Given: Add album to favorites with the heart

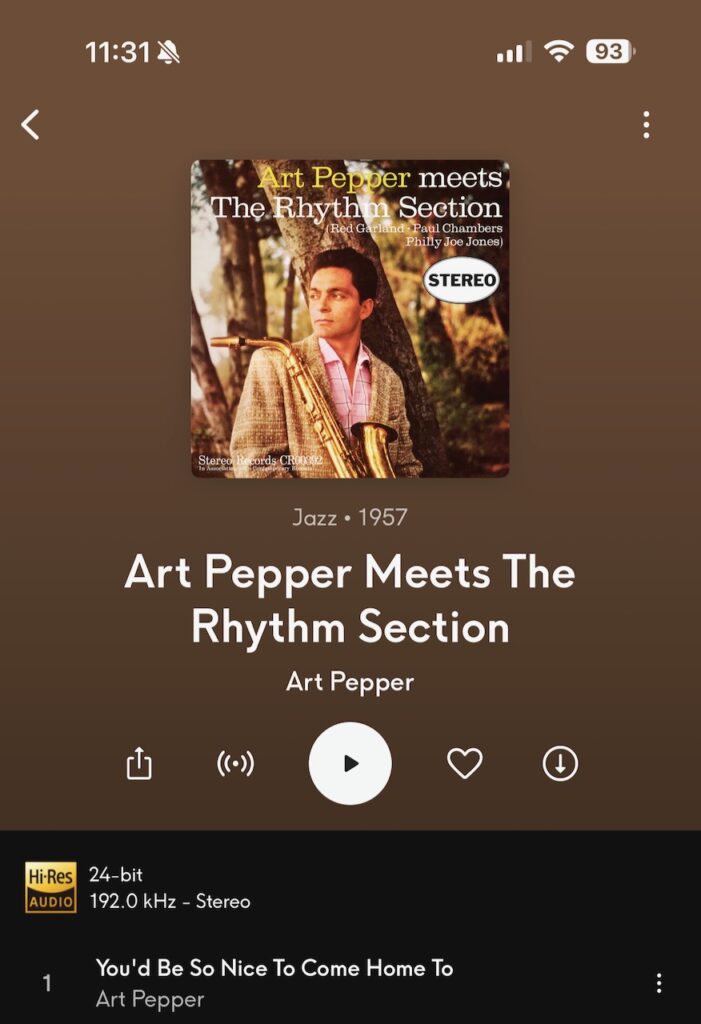Looking at the screenshot, I should [x=464, y=764].
